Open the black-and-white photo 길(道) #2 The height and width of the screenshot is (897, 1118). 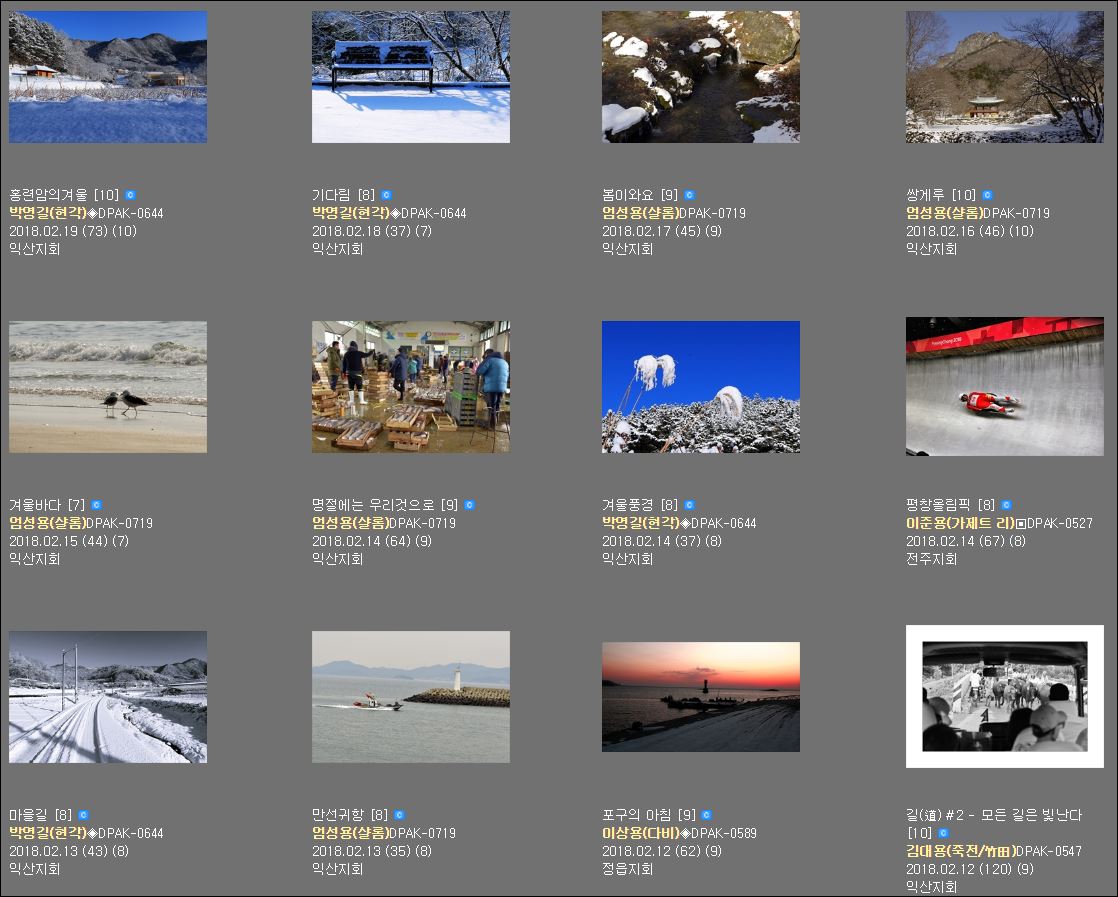click(x=1004, y=697)
